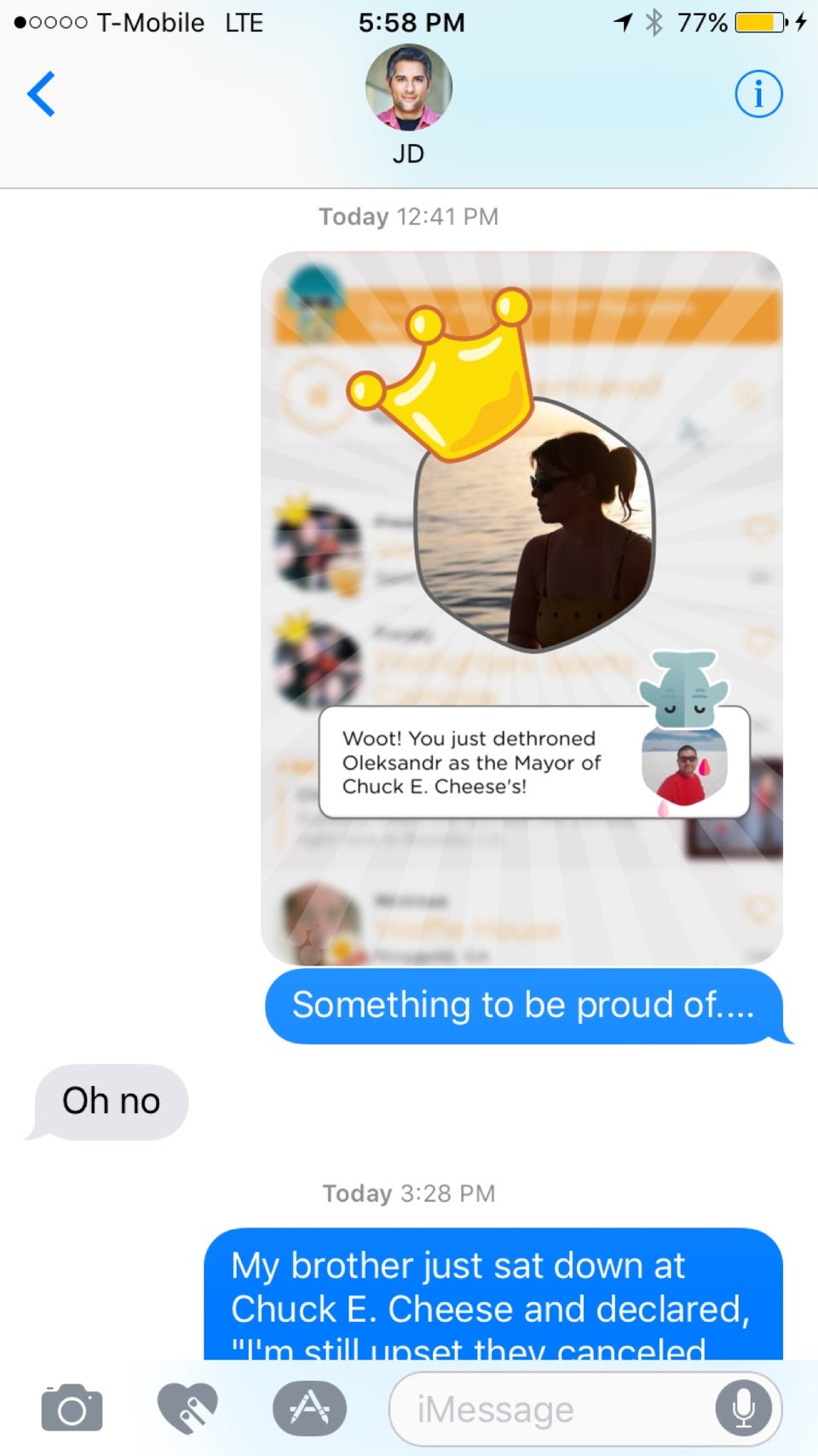The height and width of the screenshot is (1456, 818).
Task: Open the sent Chuck E. Cheese's image
Action: [521, 607]
